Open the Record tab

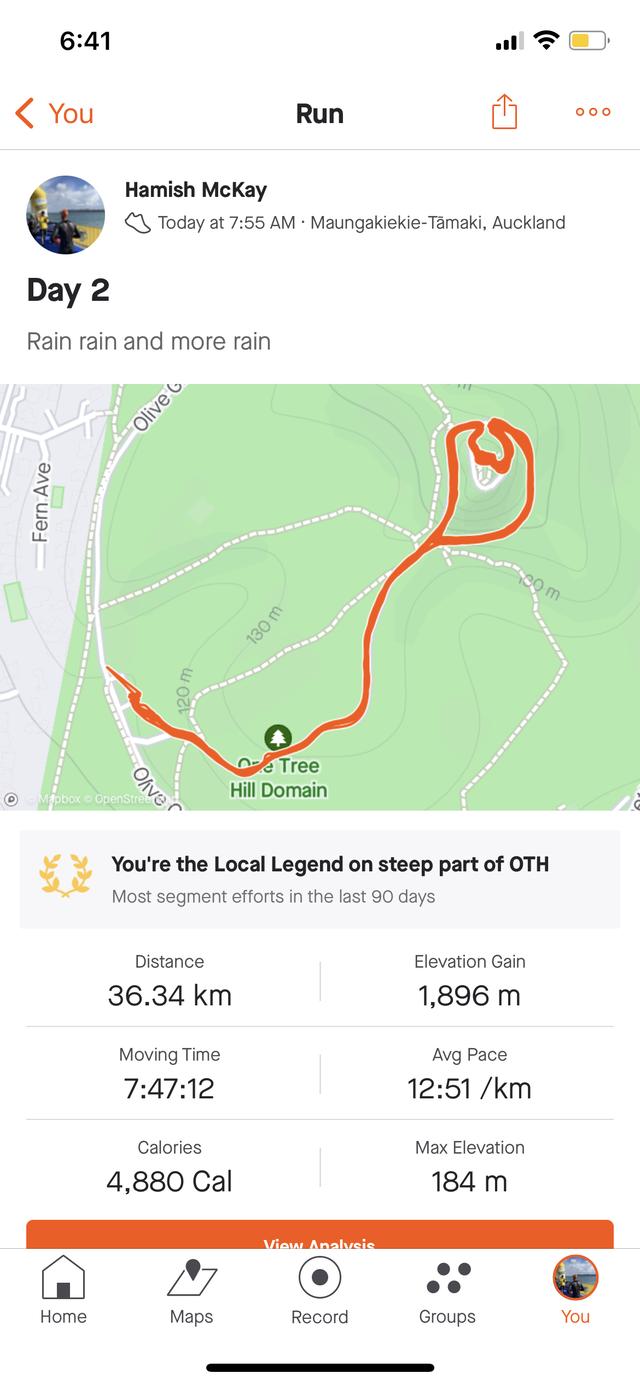(x=320, y=1290)
